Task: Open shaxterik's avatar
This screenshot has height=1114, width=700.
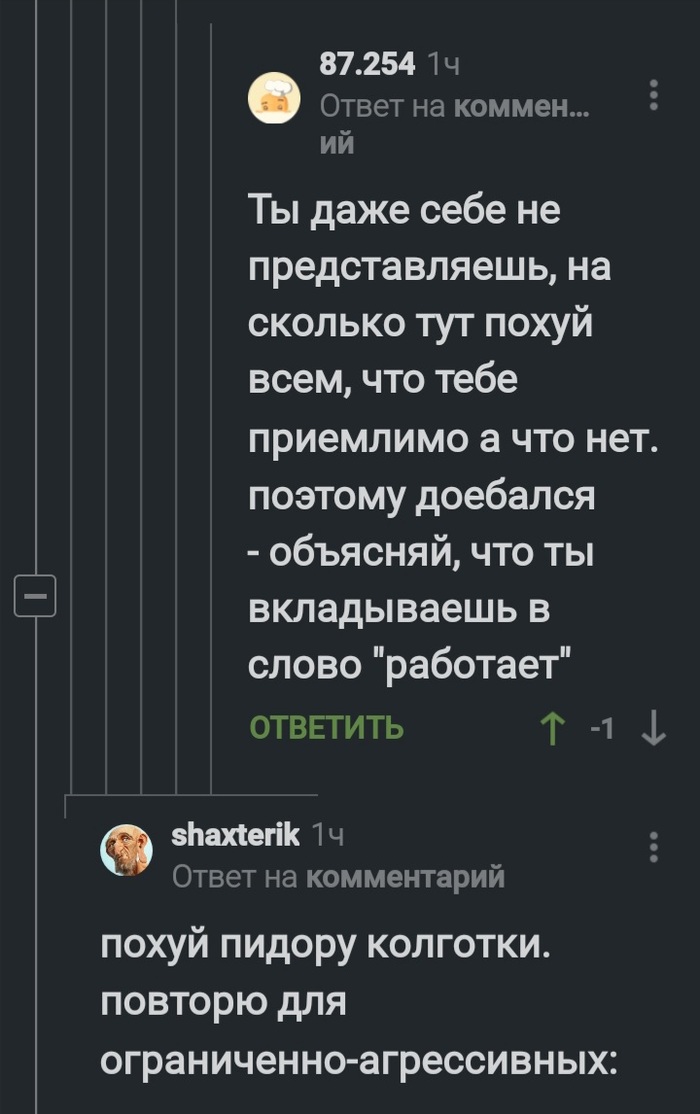Action: 127,850
